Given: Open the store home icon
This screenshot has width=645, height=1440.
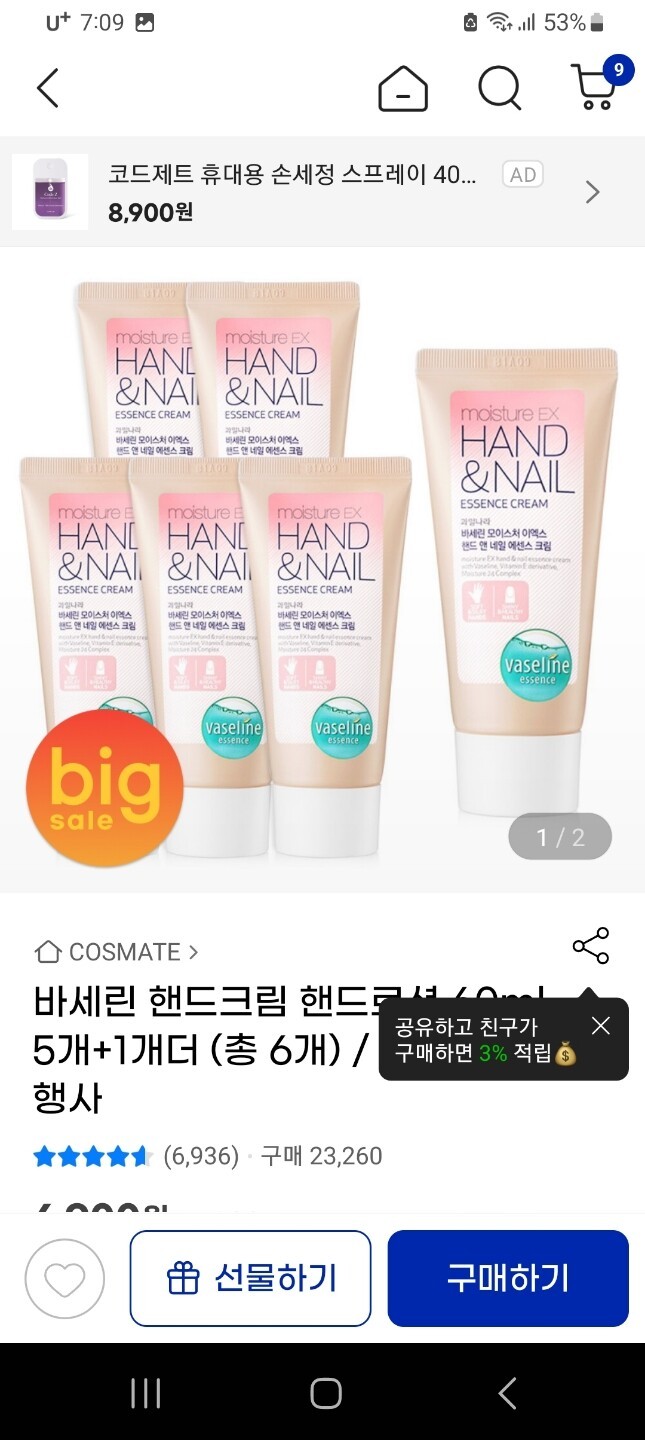Looking at the screenshot, I should point(402,89).
